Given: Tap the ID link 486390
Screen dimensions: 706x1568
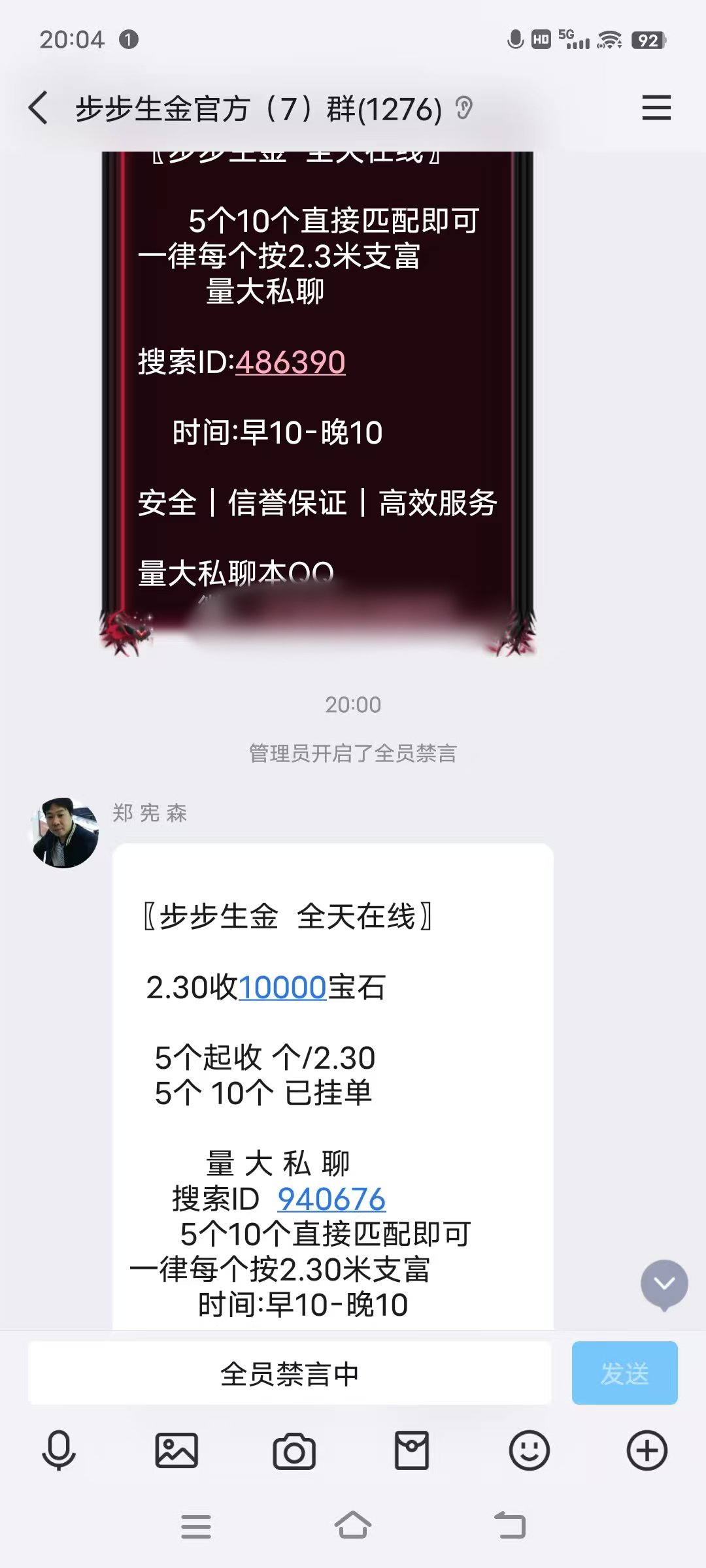Looking at the screenshot, I should 290,363.
